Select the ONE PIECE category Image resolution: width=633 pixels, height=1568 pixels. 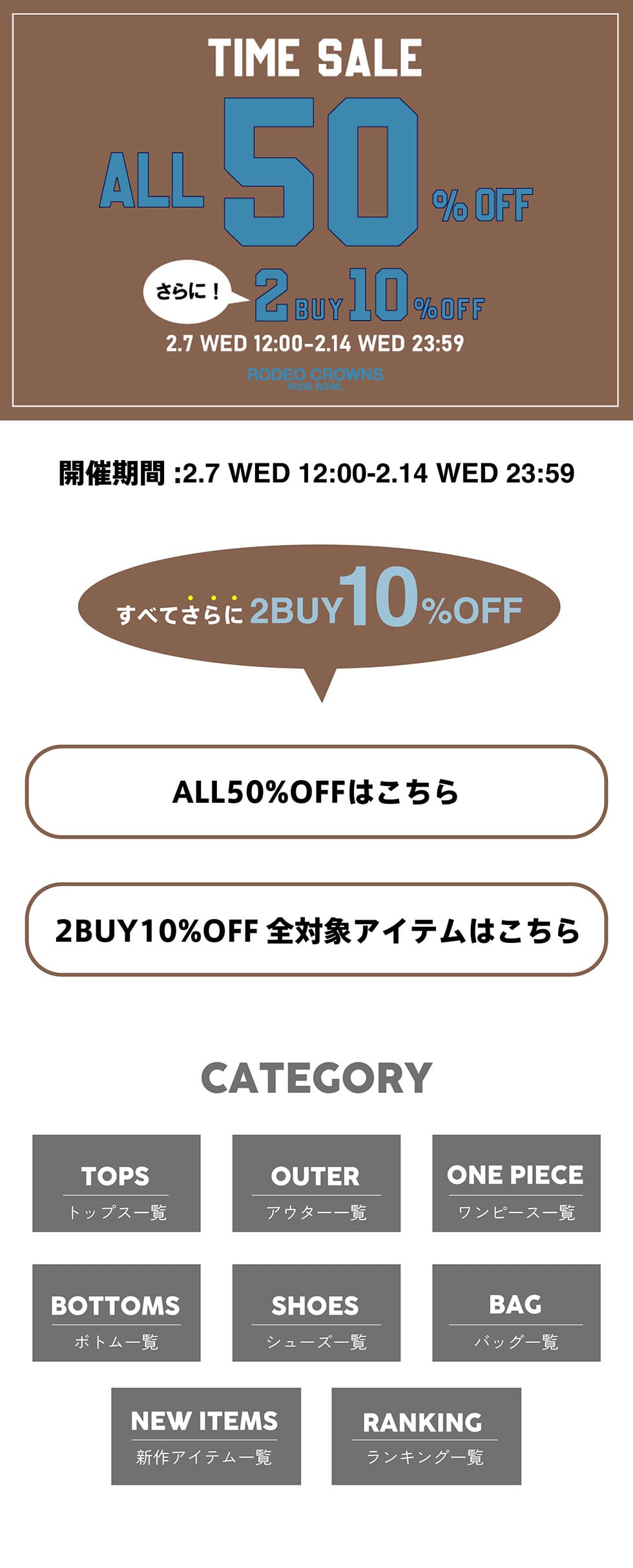tap(516, 1183)
